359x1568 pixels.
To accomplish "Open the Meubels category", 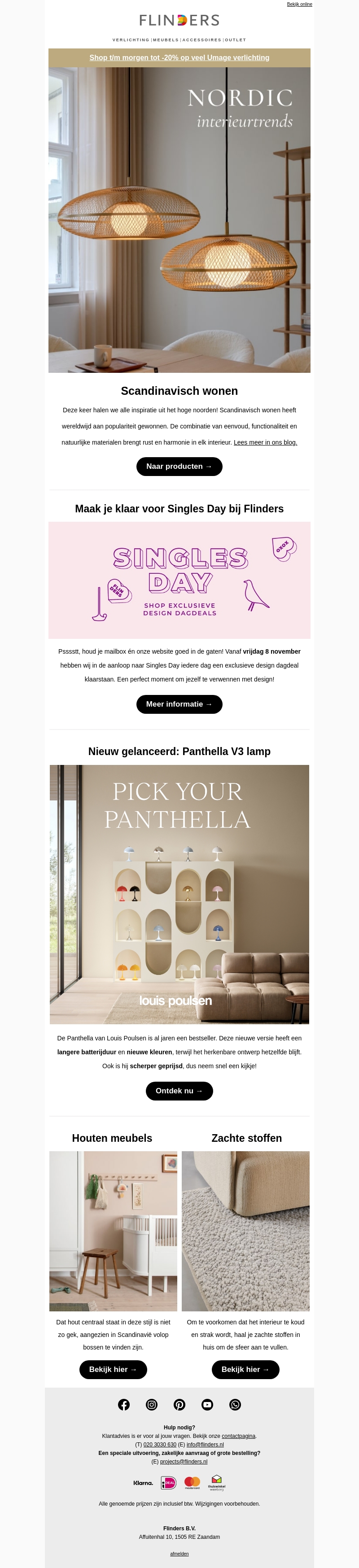I will click(166, 40).
